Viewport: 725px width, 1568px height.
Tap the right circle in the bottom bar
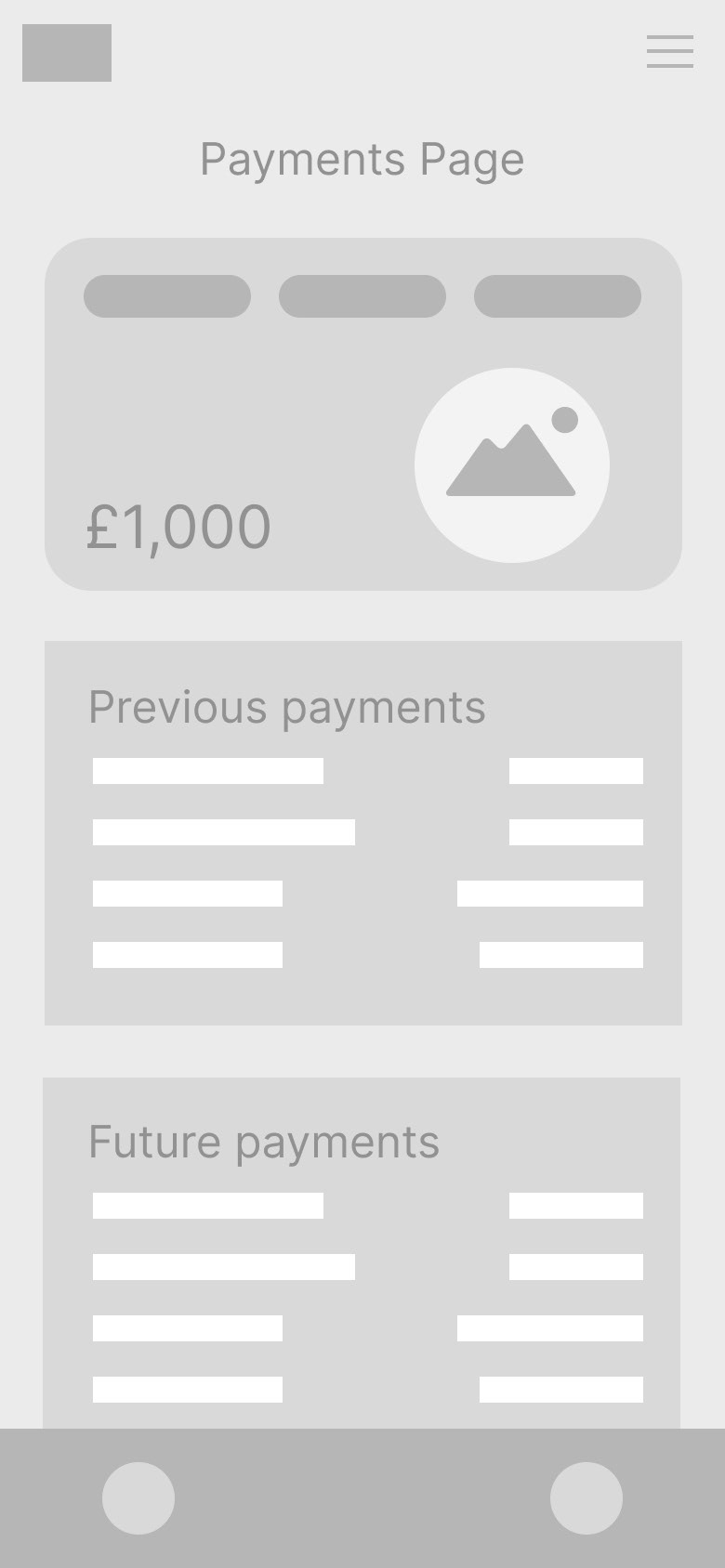point(587,1498)
